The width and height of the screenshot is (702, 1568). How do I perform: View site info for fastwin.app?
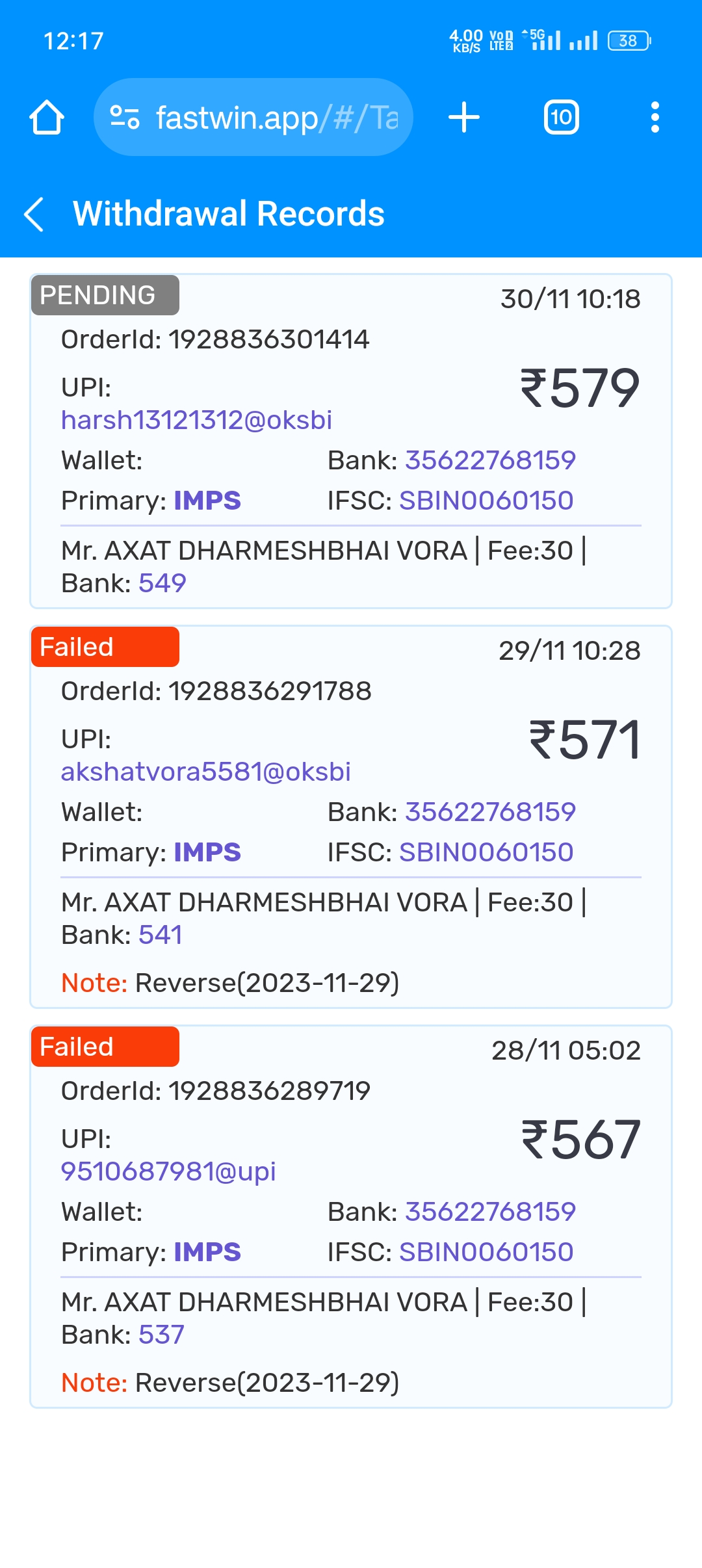(125, 118)
